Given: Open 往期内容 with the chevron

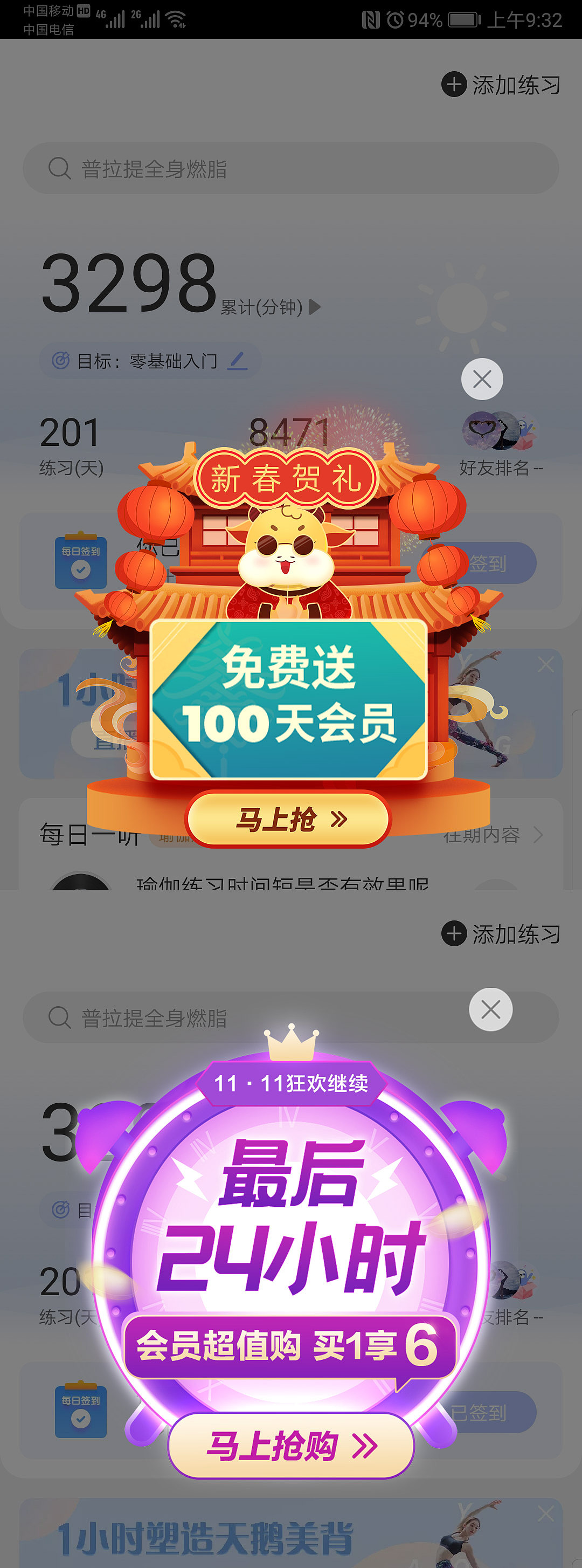Looking at the screenshot, I should click(x=539, y=835).
